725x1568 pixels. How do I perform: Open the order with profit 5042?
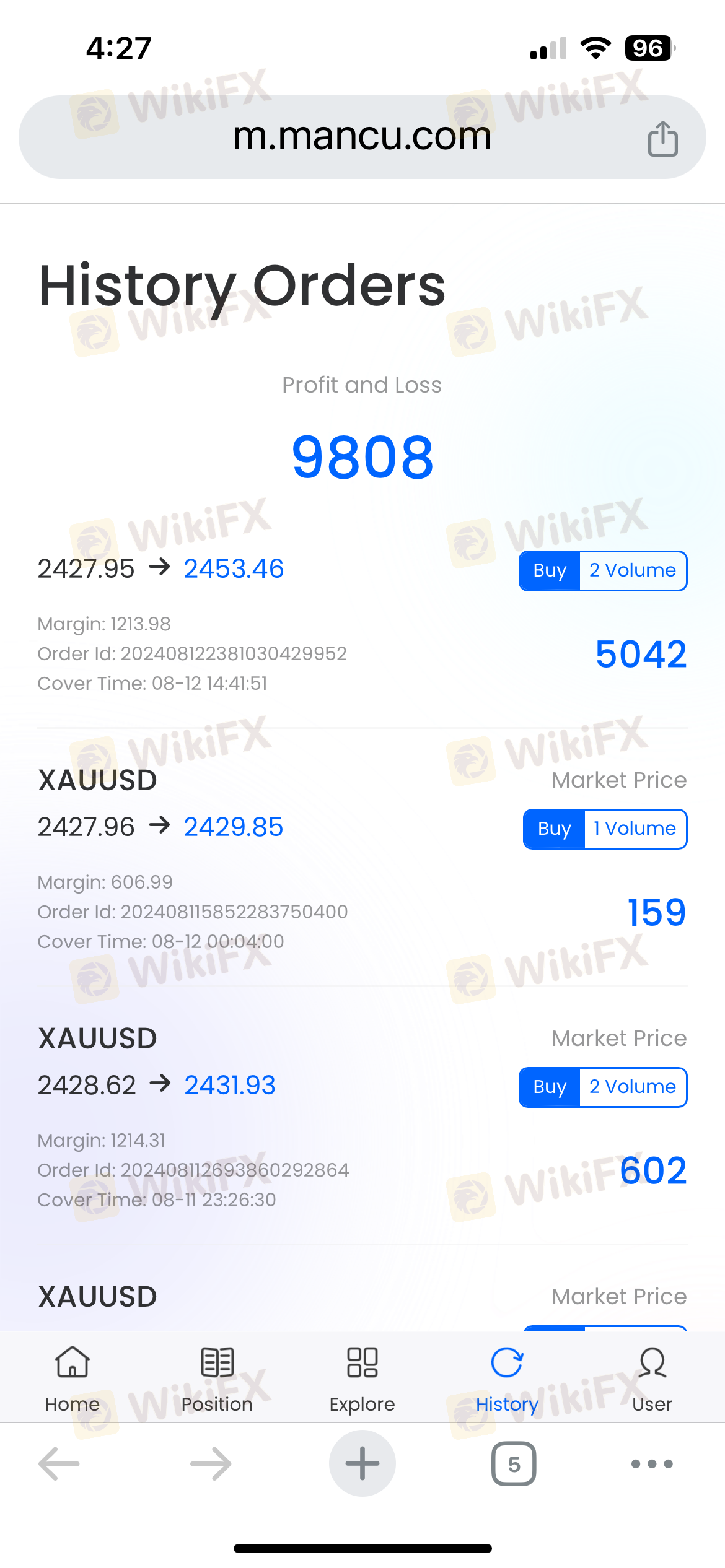click(x=362, y=625)
